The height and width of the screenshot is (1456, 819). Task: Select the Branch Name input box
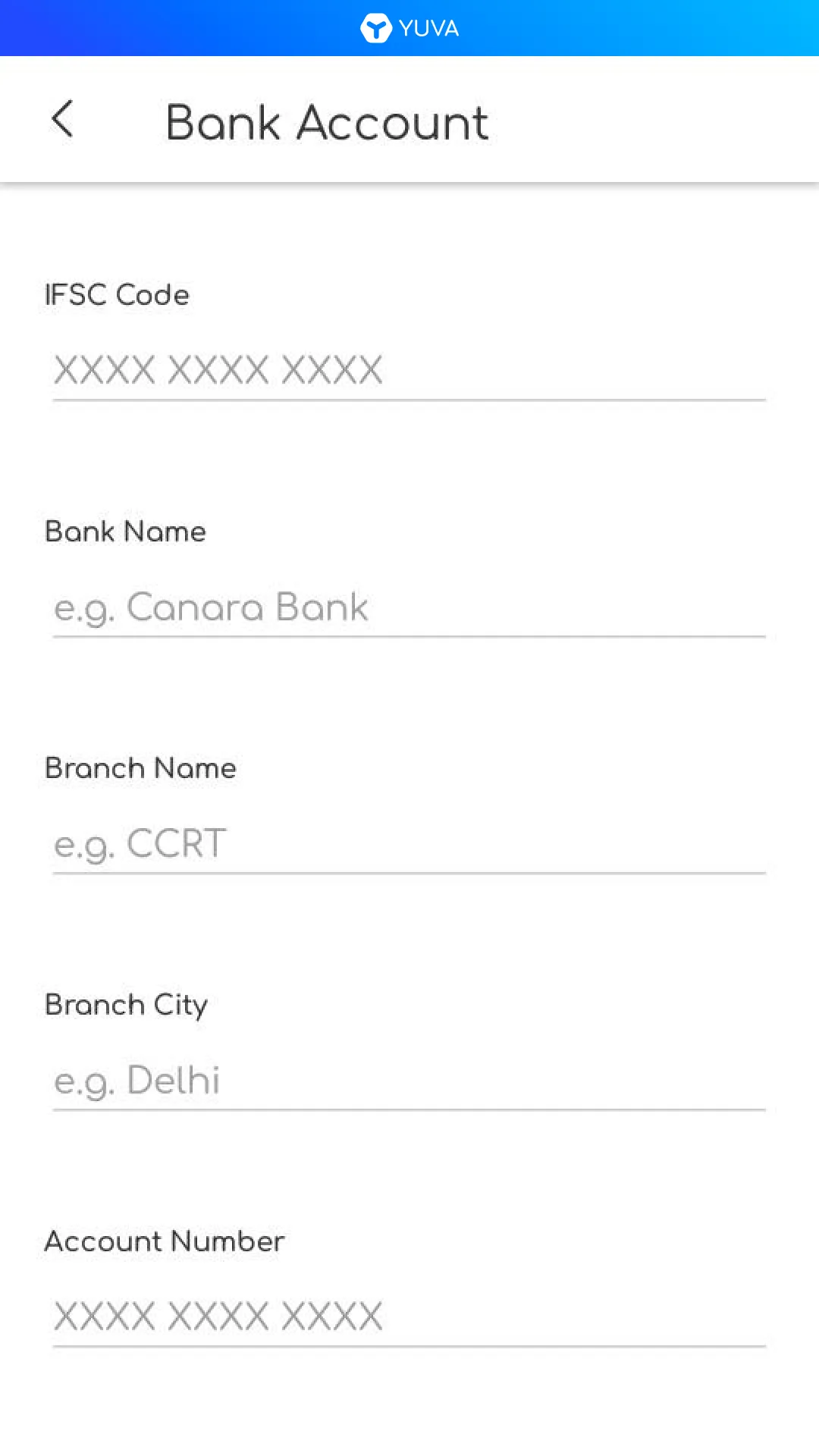pyautogui.click(x=409, y=843)
